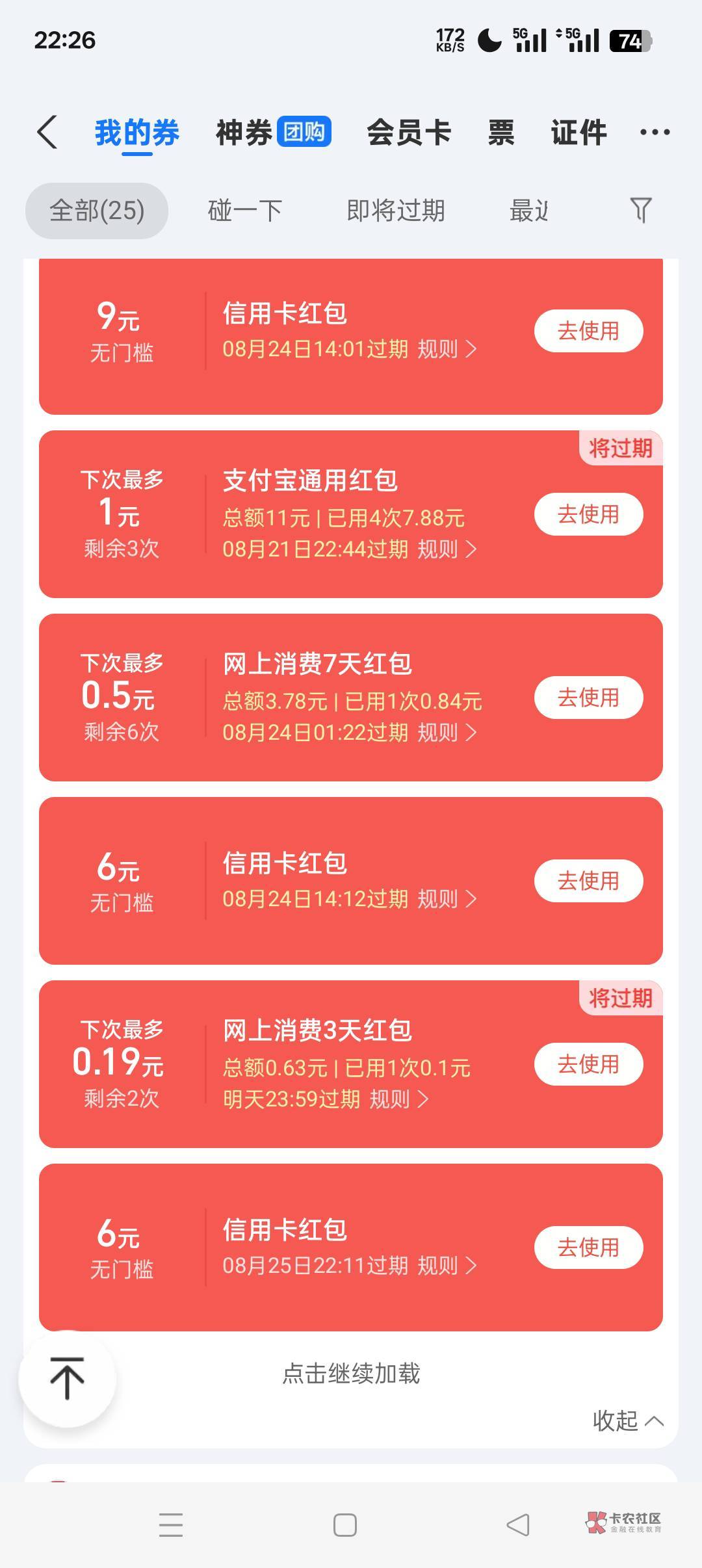The height and width of the screenshot is (1568, 702).
Task: Switch to the 会员卡 tab
Action: [x=409, y=133]
